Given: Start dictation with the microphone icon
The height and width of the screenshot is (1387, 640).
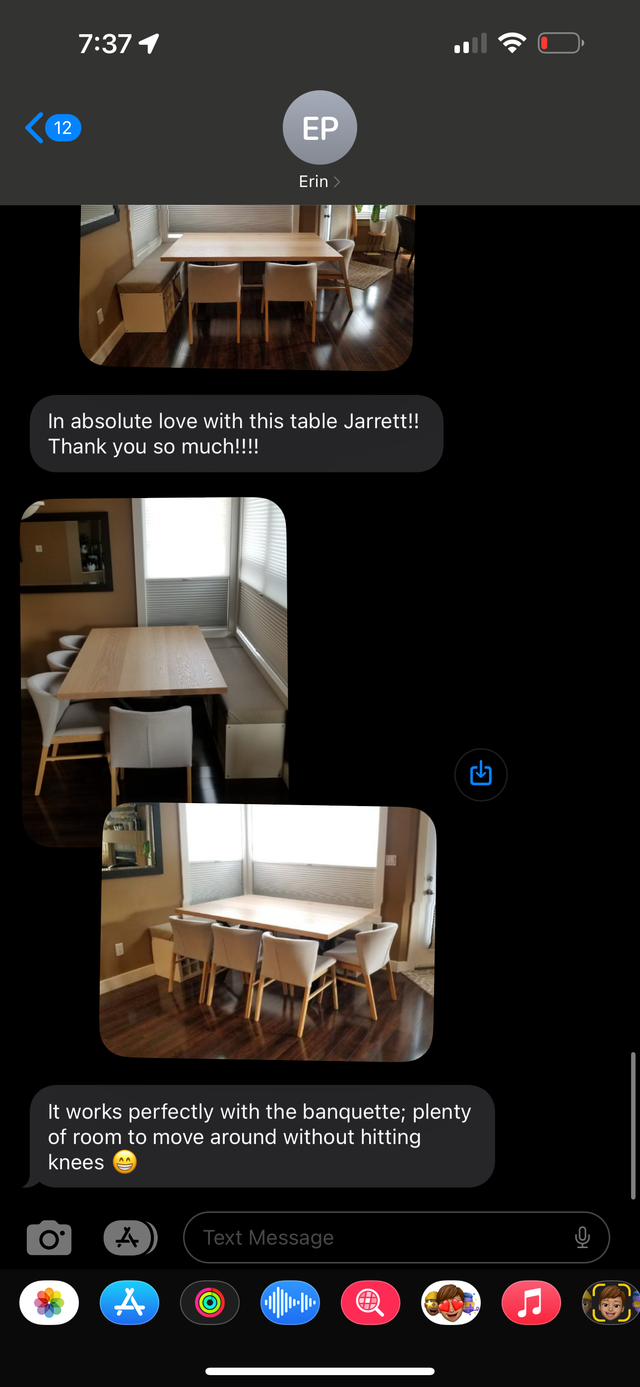Looking at the screenshot, I should [583, 1238].
